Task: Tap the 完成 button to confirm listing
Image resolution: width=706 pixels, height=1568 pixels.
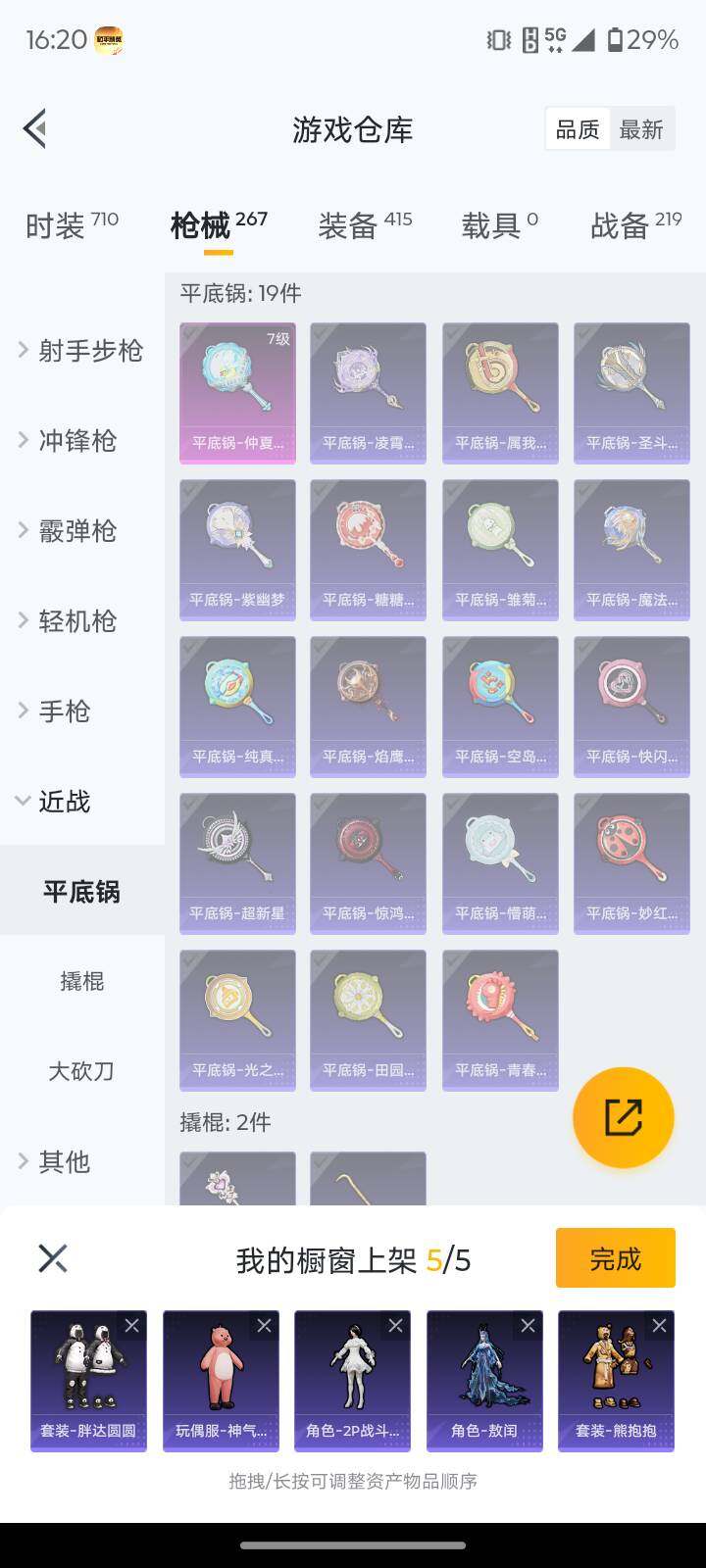Action: coord(615,1257)
